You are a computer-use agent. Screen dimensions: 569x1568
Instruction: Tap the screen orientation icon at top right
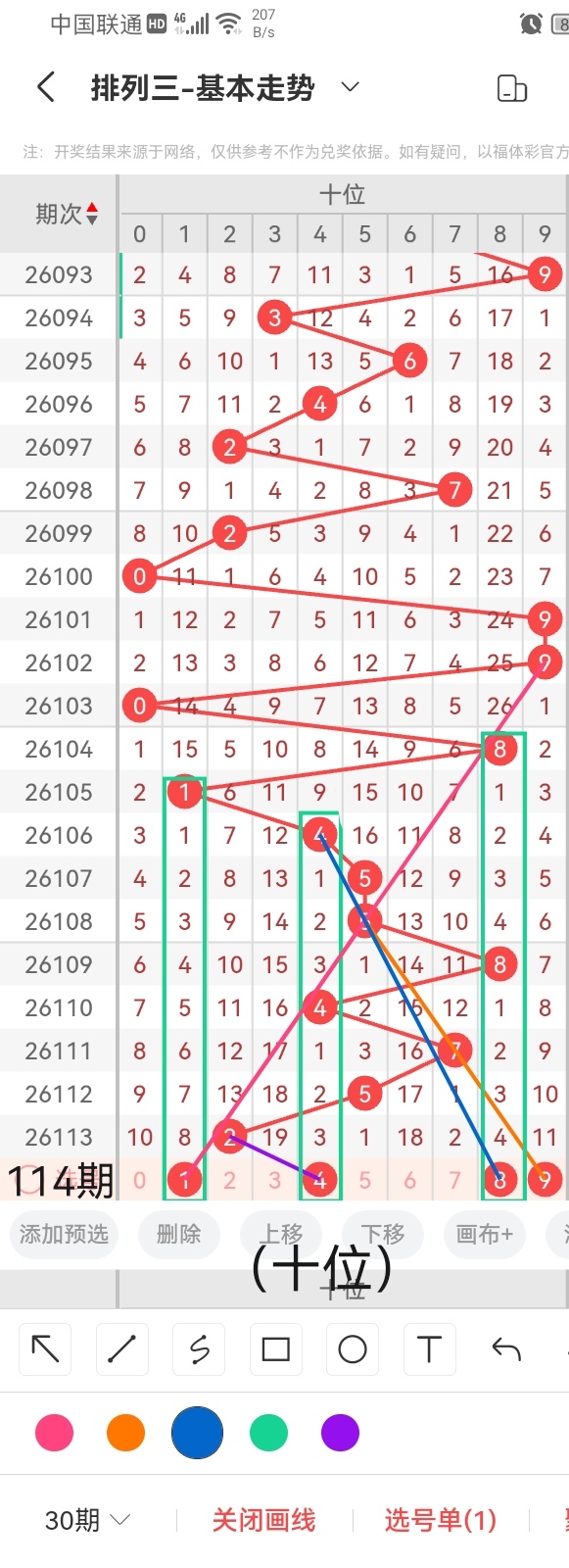pos(512,88)
